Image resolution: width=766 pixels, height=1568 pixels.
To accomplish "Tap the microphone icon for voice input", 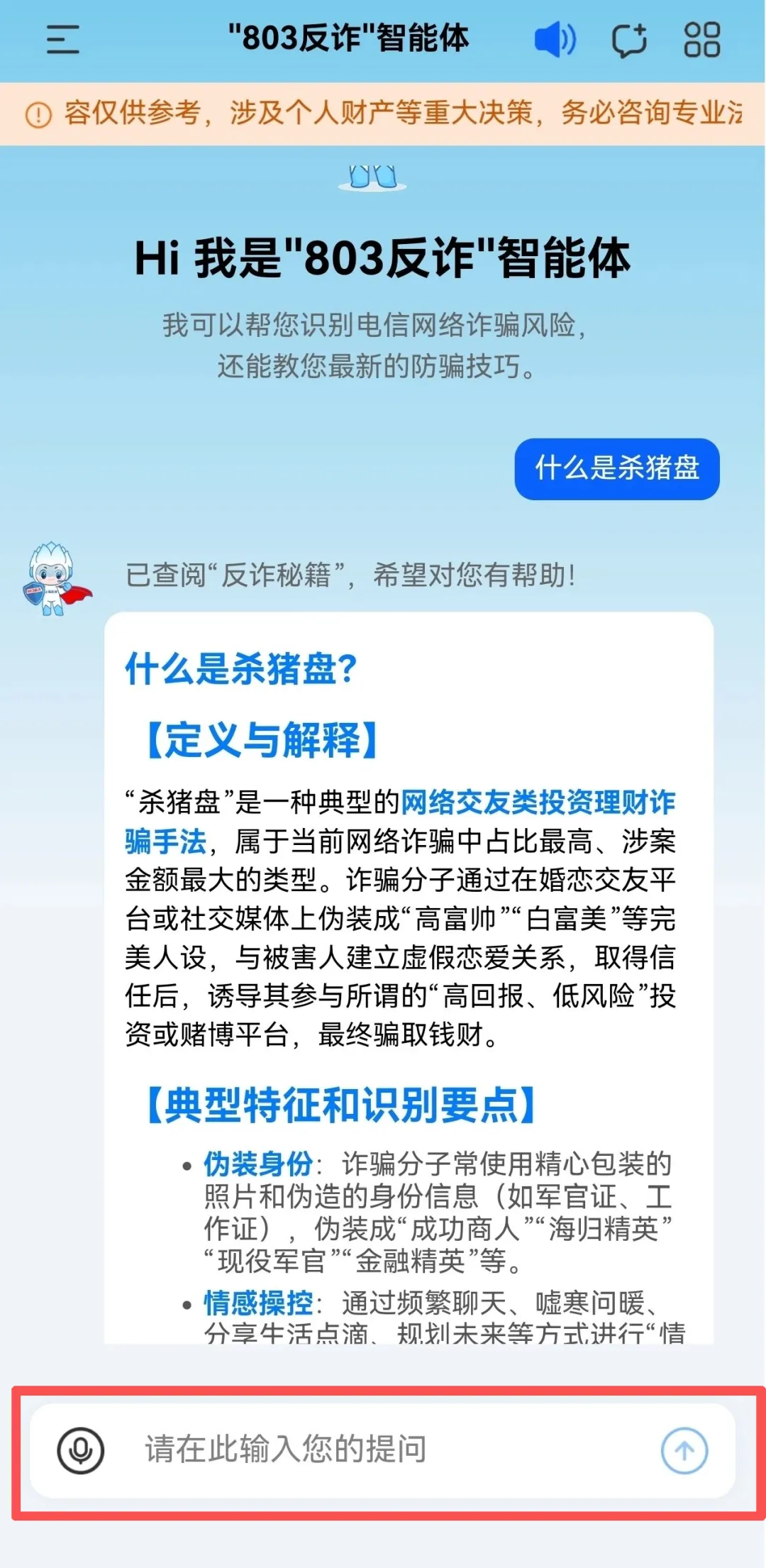I will pyautogui.click(x=80, y=1450).
